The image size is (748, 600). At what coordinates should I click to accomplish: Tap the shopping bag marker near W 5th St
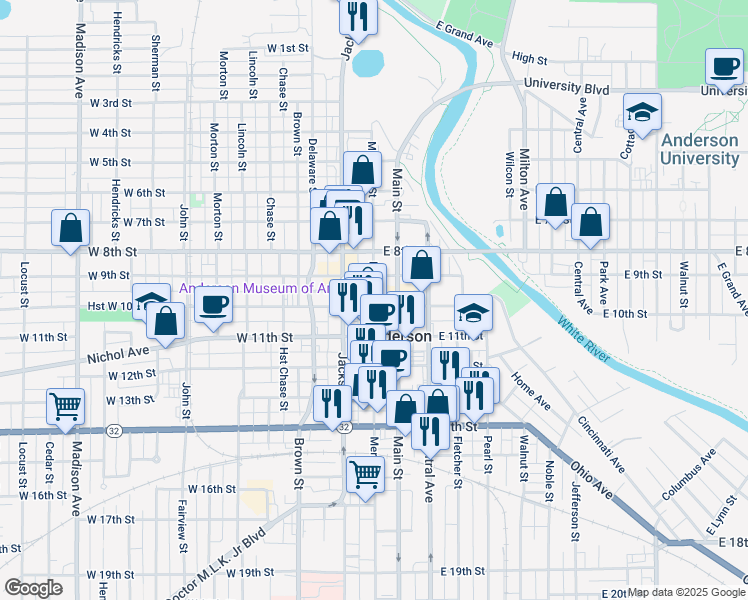(363, 170)
